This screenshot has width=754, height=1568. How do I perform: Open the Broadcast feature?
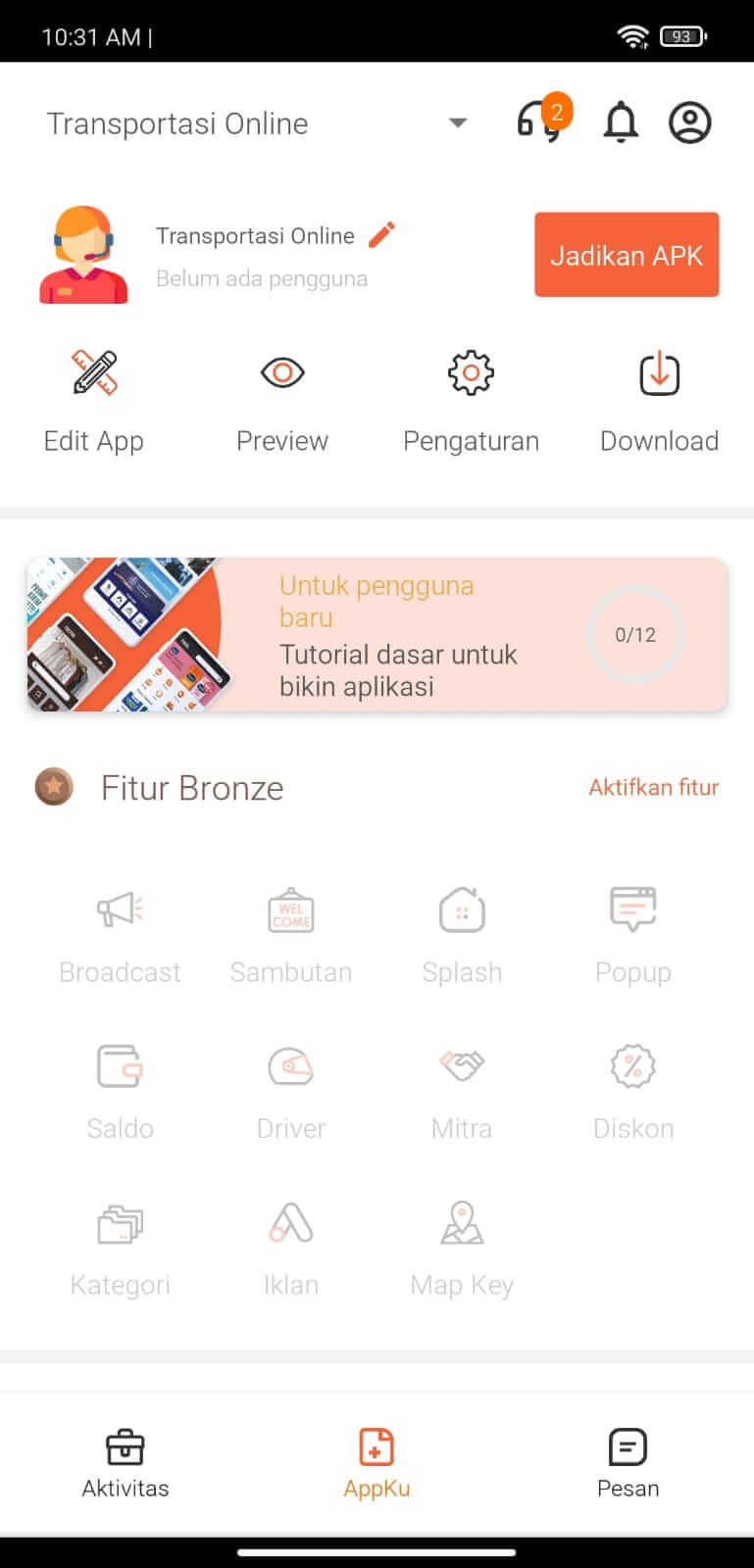[x=120, y=931]
